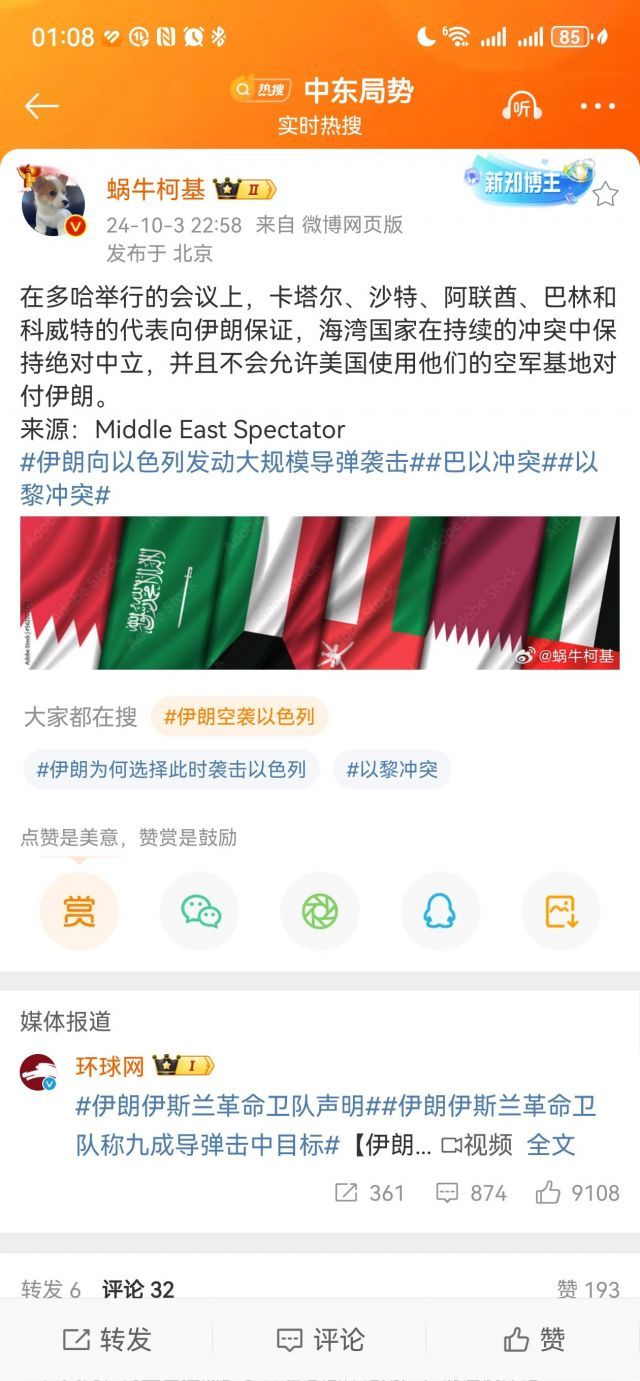The image size is (640, 1381).
Task: Share the post to QQ
Action: coord(440,911)
